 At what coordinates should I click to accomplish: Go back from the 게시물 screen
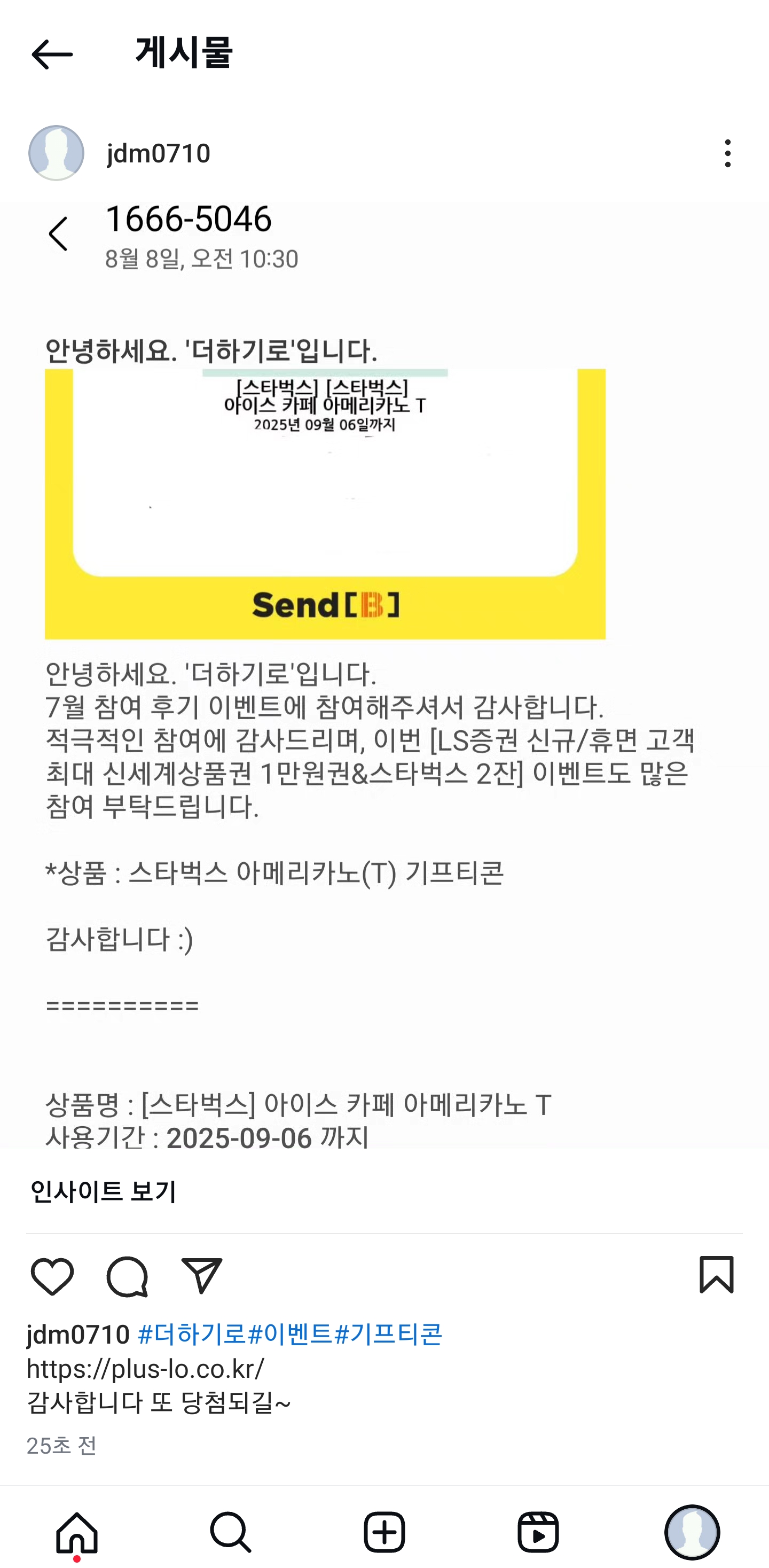coord(52,55)
